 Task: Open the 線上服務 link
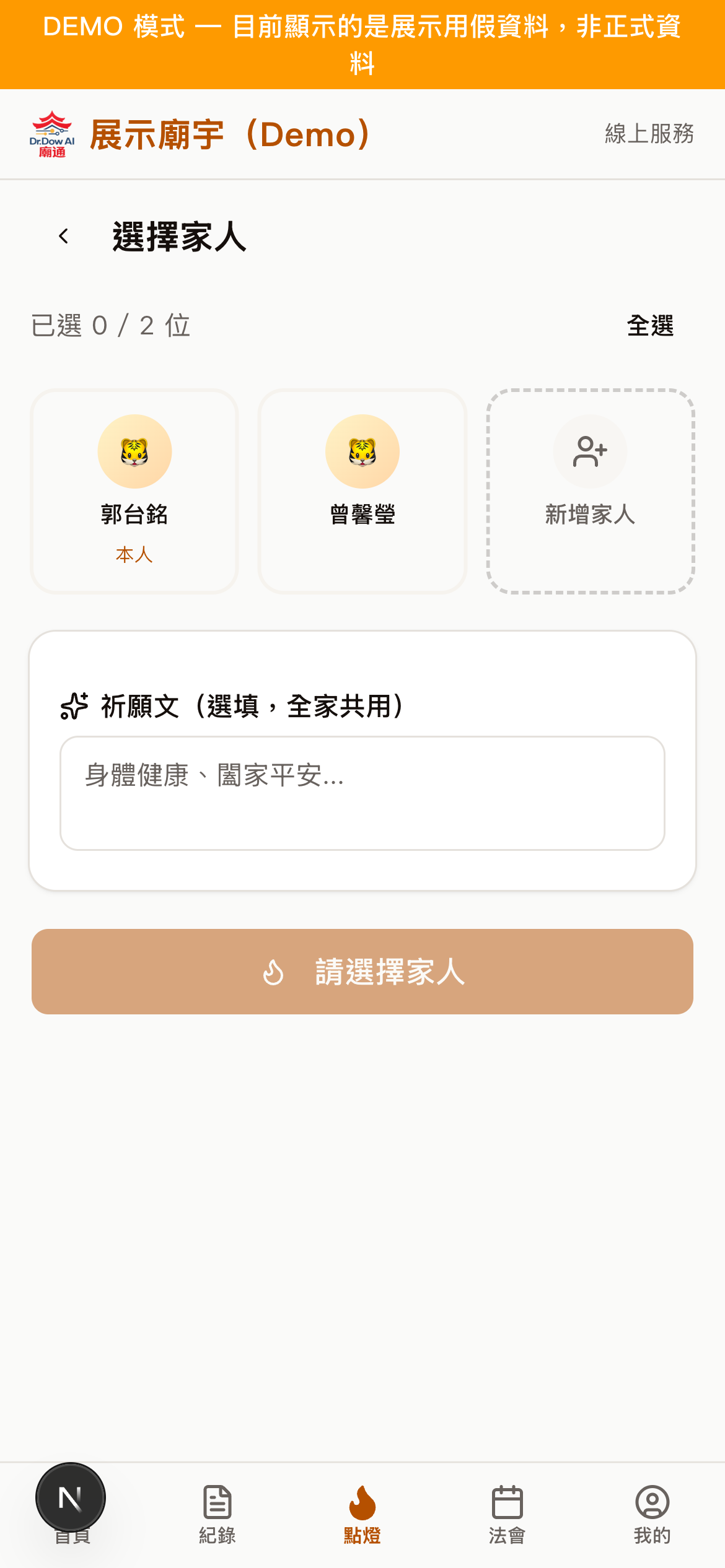(649, 134)
